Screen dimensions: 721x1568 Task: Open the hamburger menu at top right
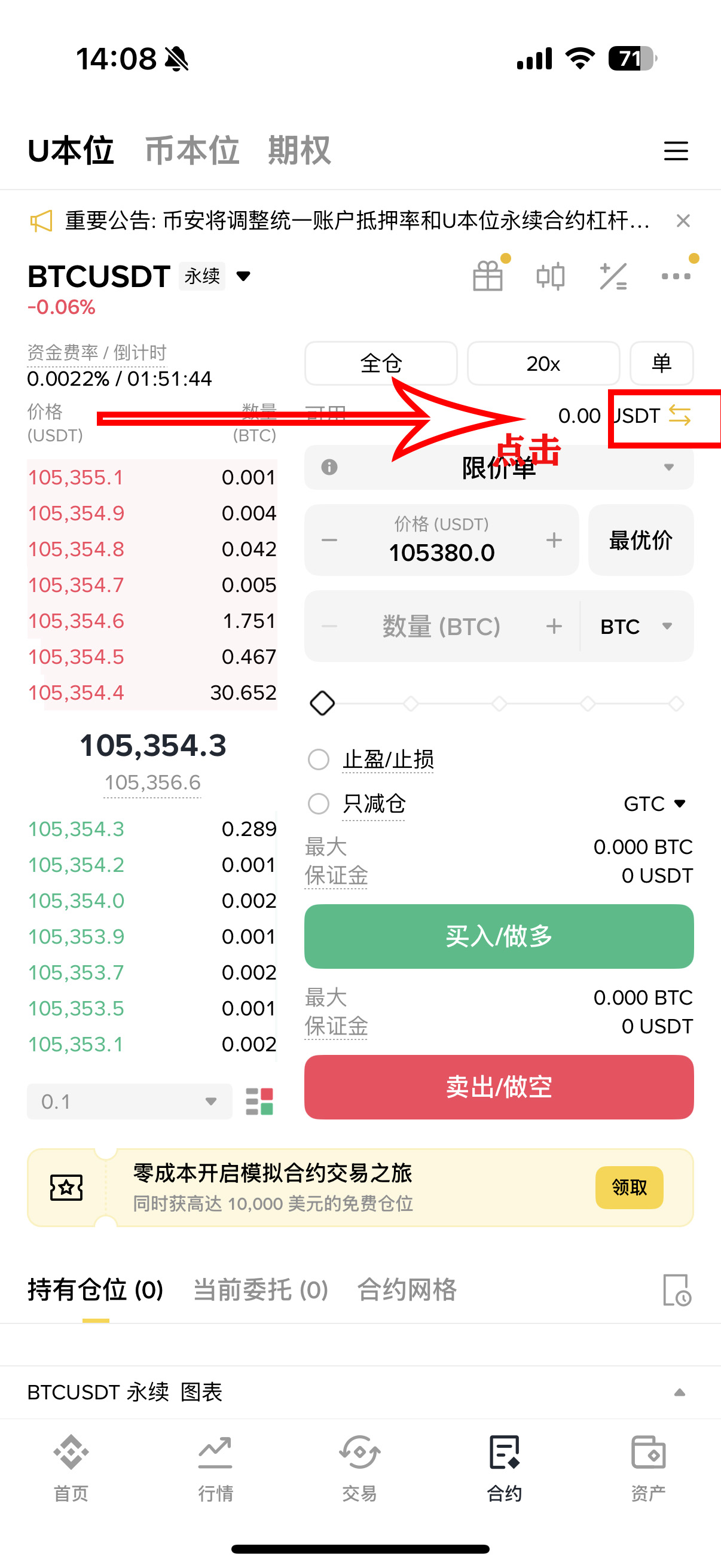[676, 151]
